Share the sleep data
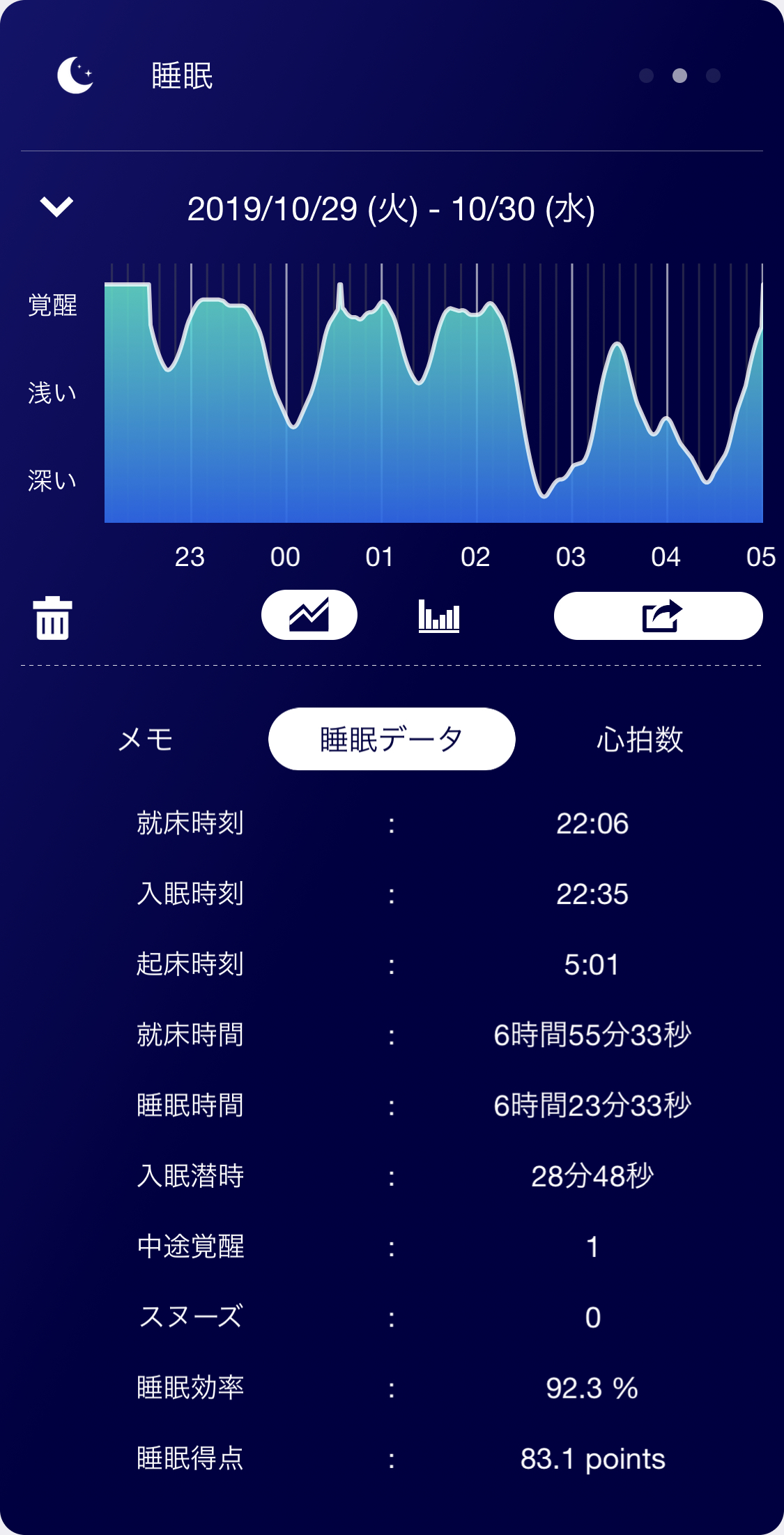The image size is (784, 1535). pyautogui.click(x=658, y=616)
